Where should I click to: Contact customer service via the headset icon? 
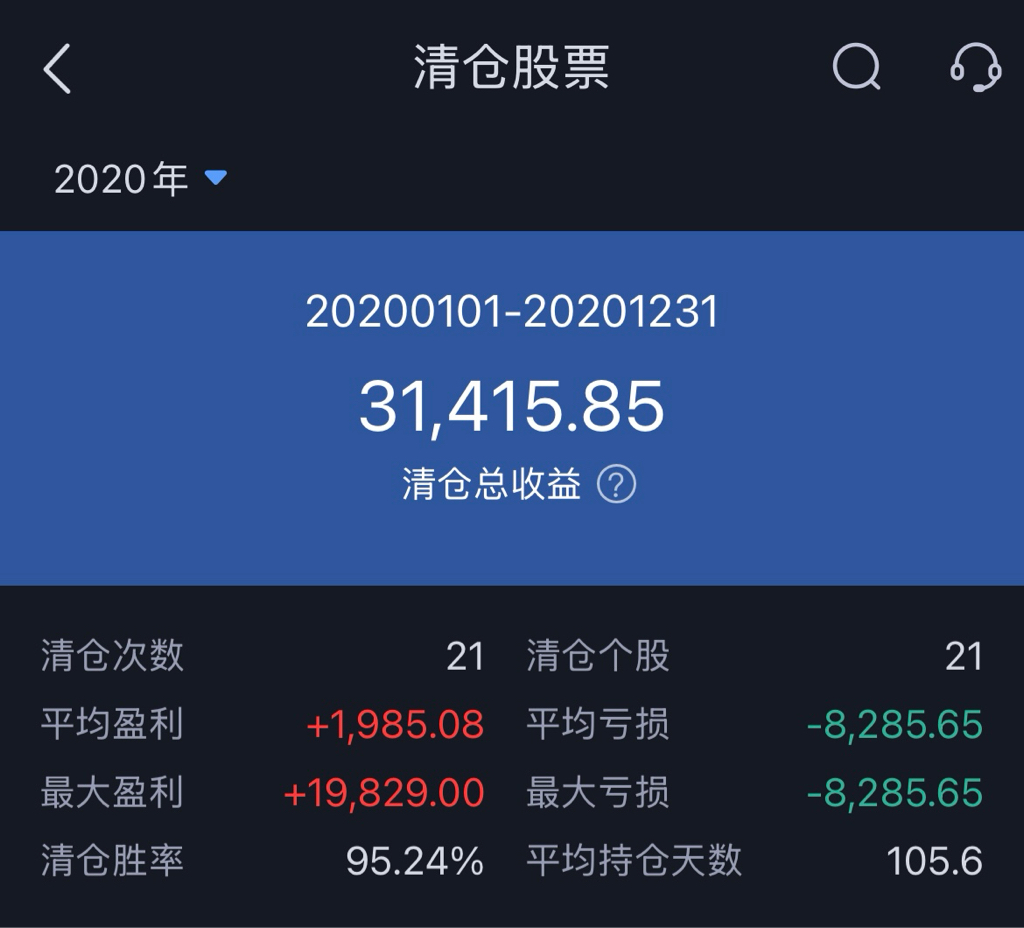[x=975, y=68]
